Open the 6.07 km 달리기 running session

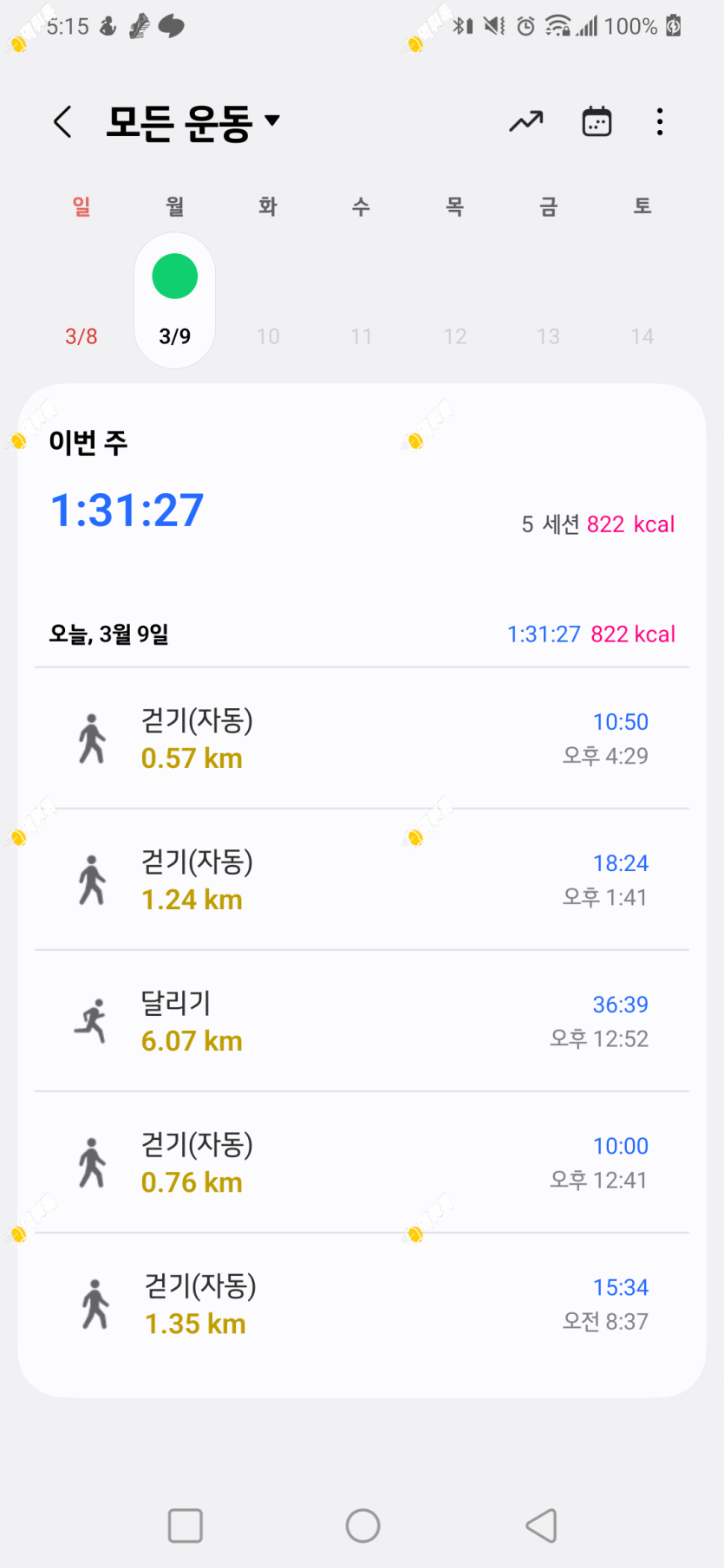(x=362, y=1021)
